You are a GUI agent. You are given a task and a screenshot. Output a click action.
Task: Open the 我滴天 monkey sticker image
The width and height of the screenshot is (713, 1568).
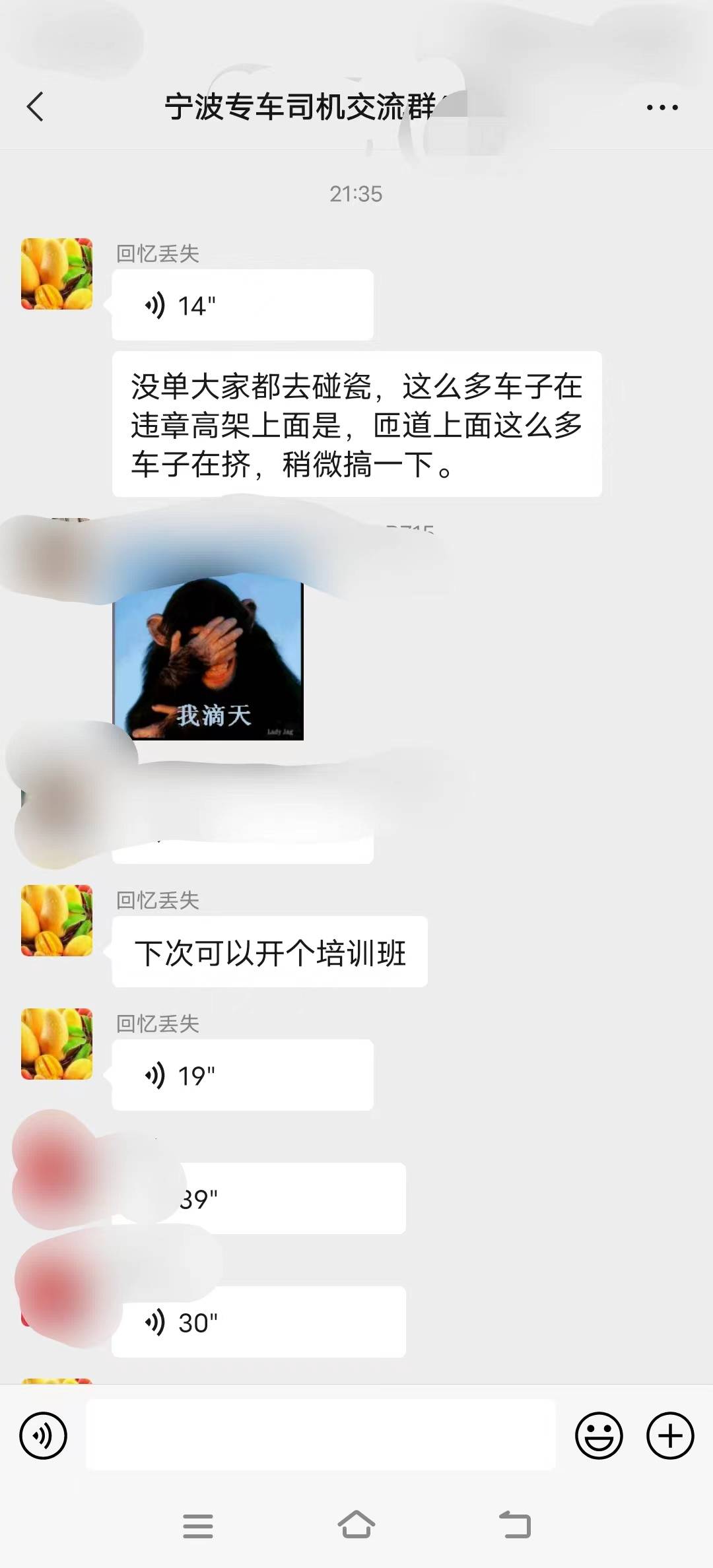(x=208, y=657)
